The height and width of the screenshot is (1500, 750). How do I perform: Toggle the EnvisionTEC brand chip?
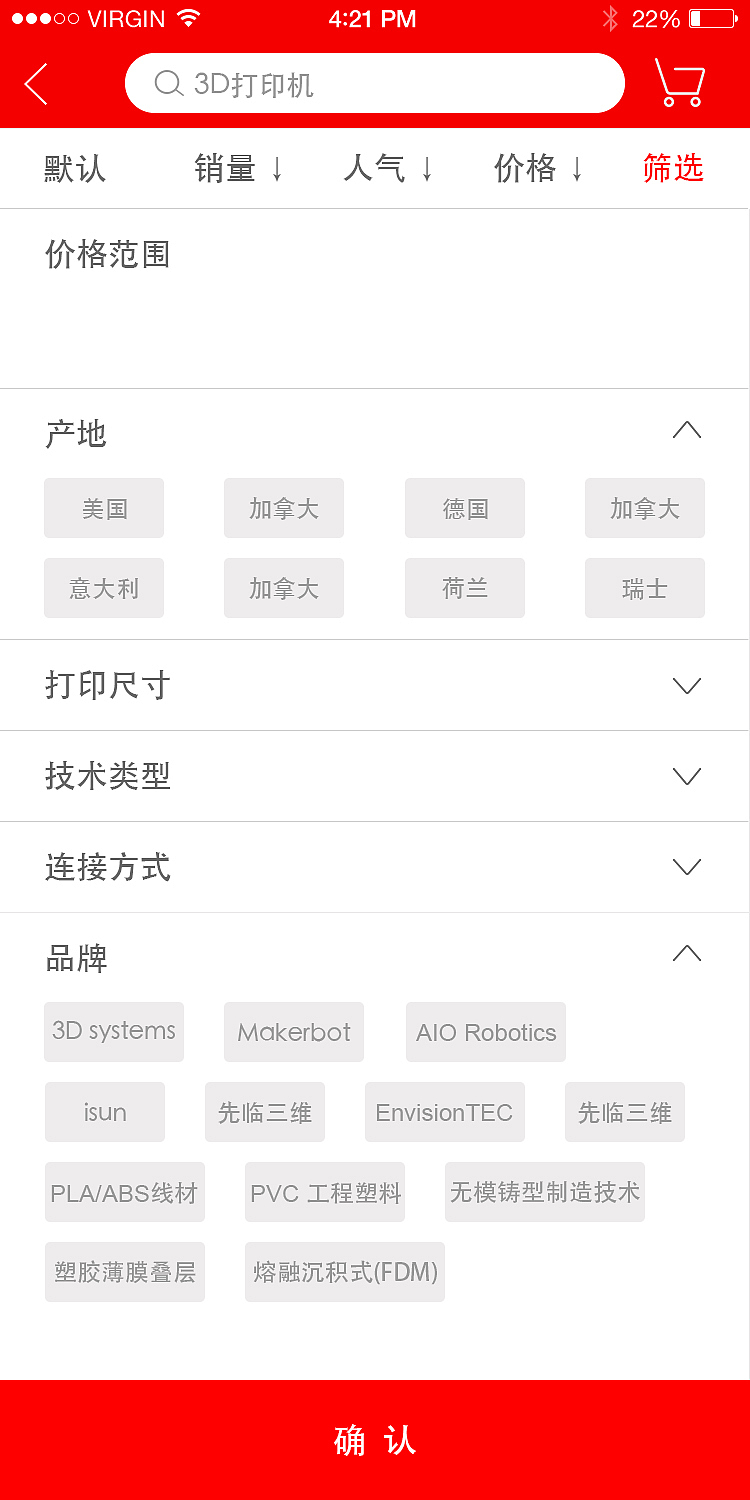tap(444, 1112)
